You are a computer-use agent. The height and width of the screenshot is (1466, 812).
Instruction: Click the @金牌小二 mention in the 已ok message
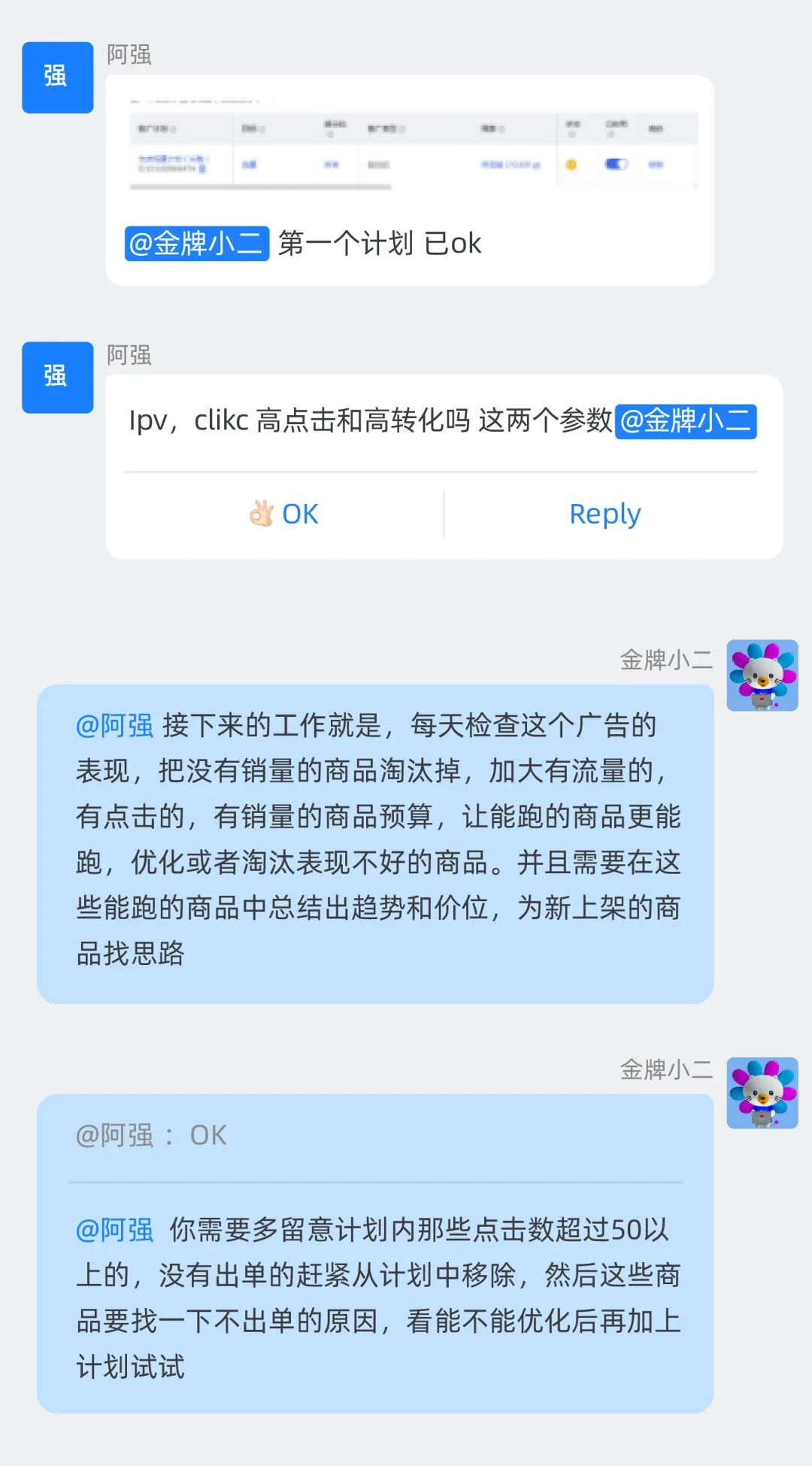(198, 242)
